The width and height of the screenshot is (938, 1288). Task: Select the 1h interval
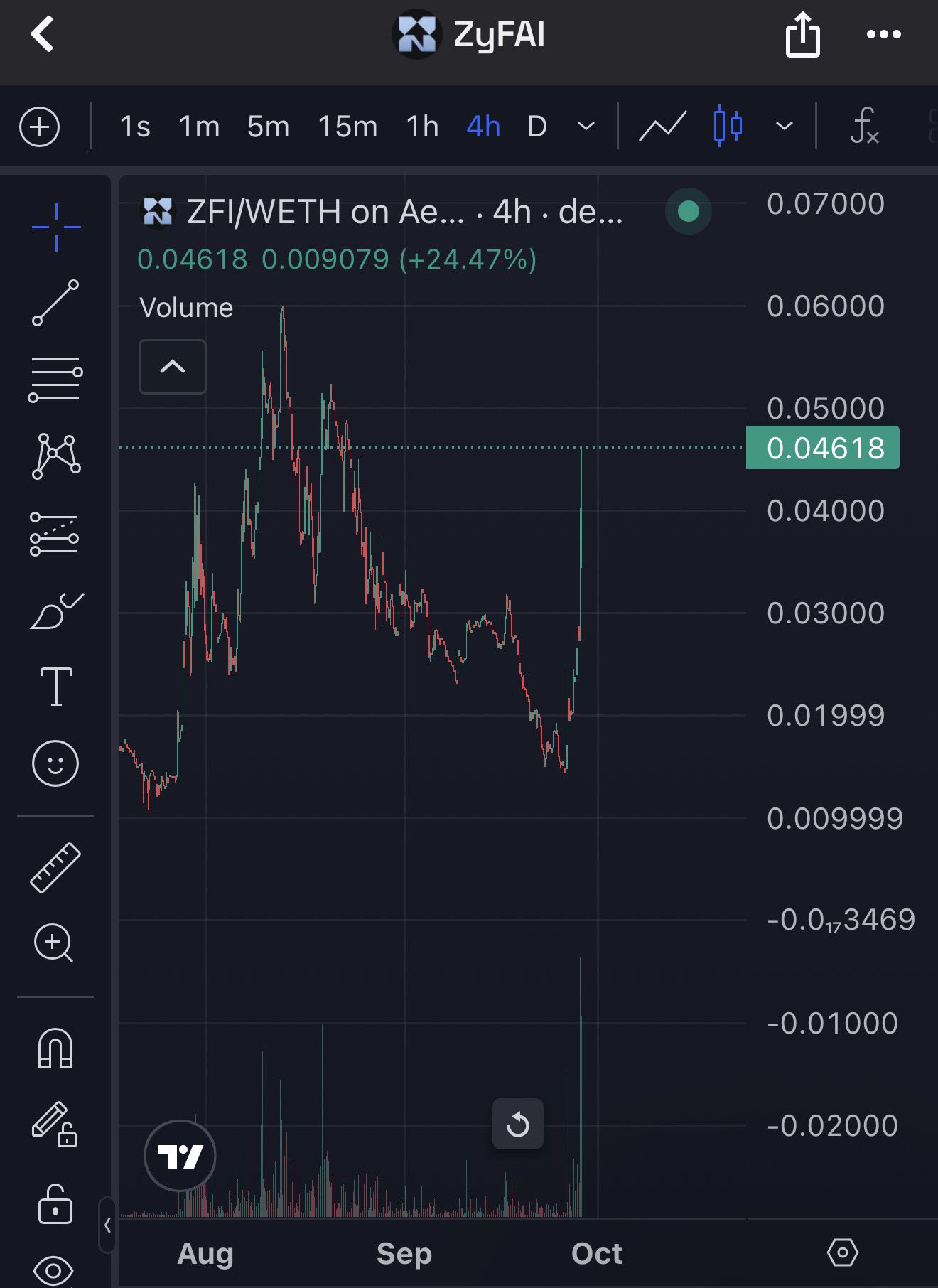coord(422,127)
